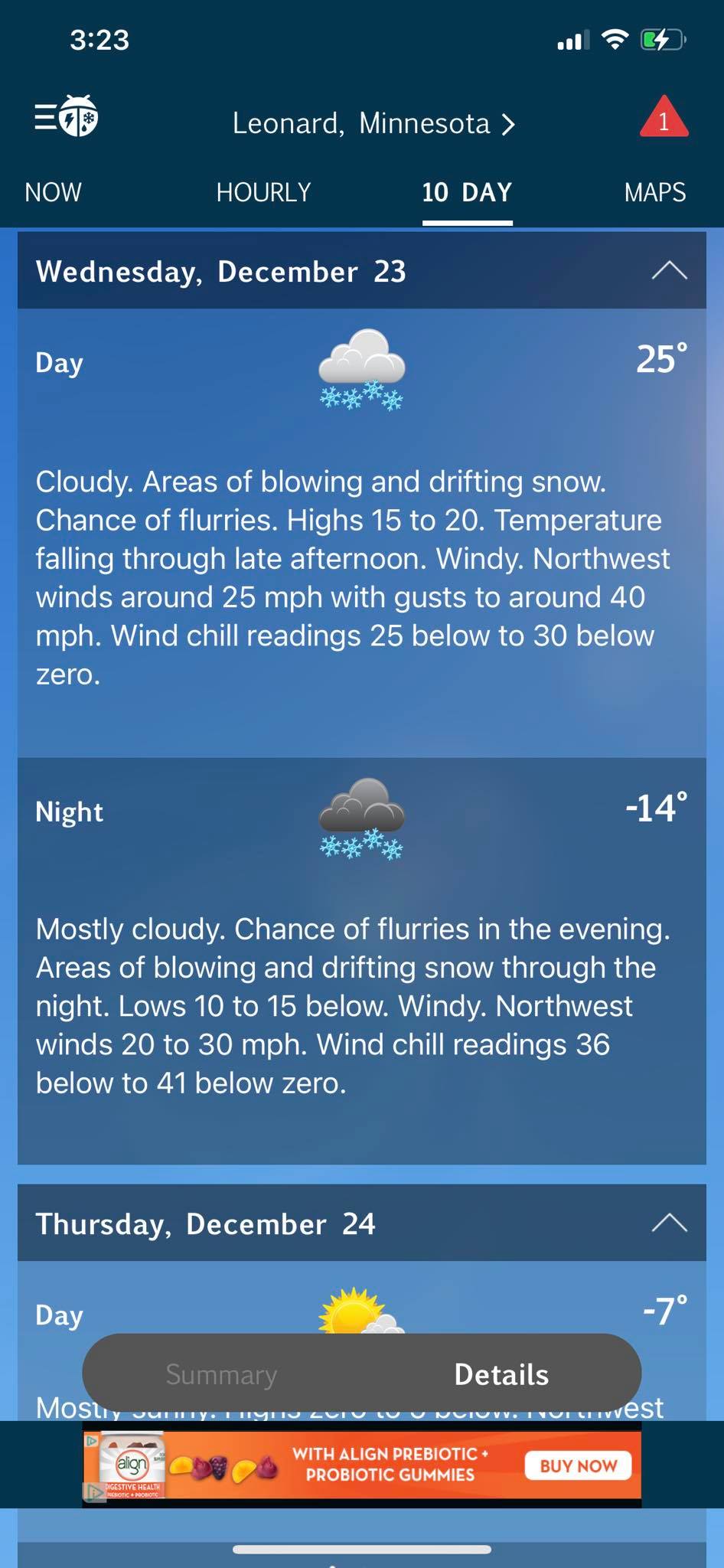Collapse the Thursday, December 24 forecast
724x1568 pixels.
668,1223
